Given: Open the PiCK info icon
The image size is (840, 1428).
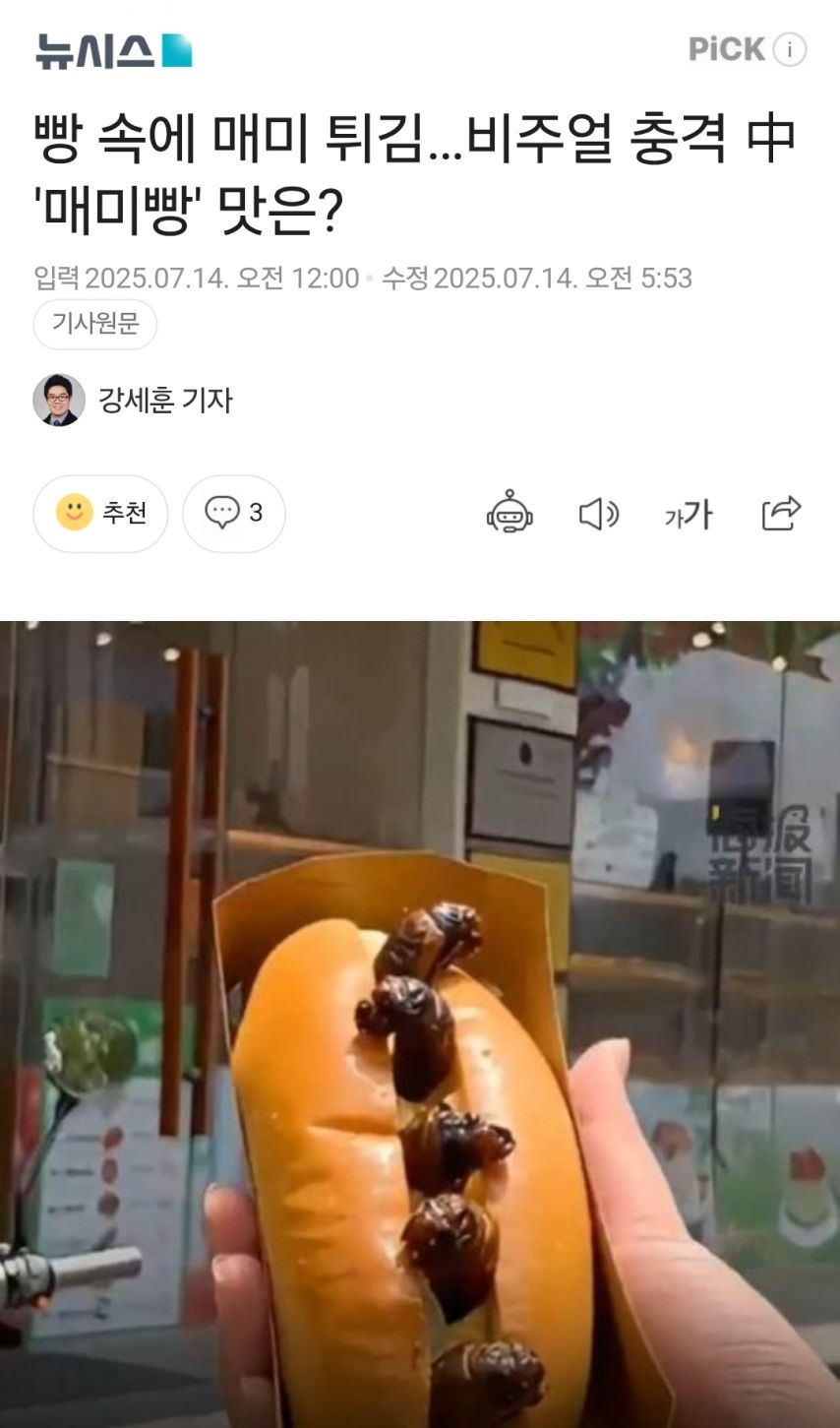Looking at the screenshot, I should (789, 49).
